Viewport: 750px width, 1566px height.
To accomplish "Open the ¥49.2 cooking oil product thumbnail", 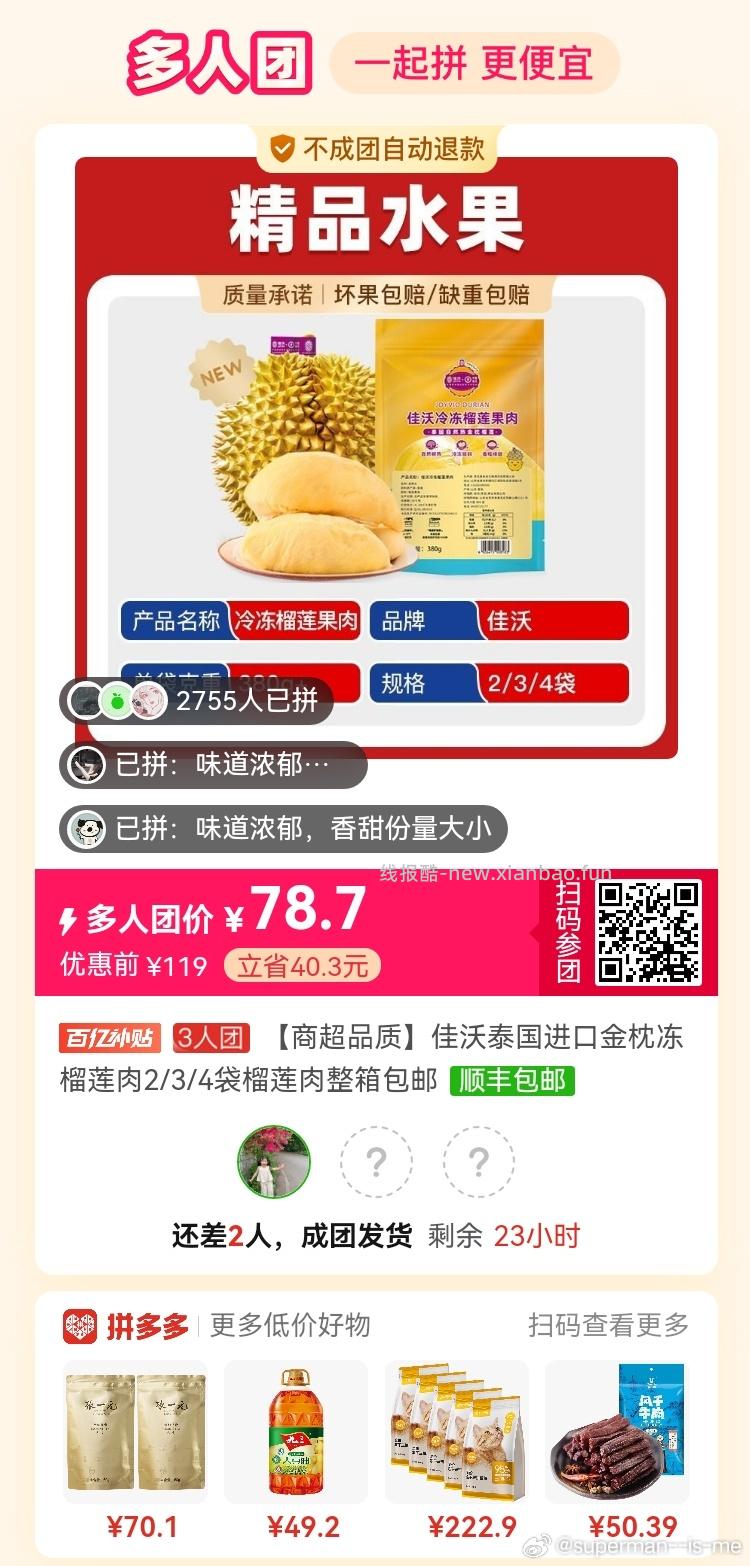I will tap(296, 1432).
